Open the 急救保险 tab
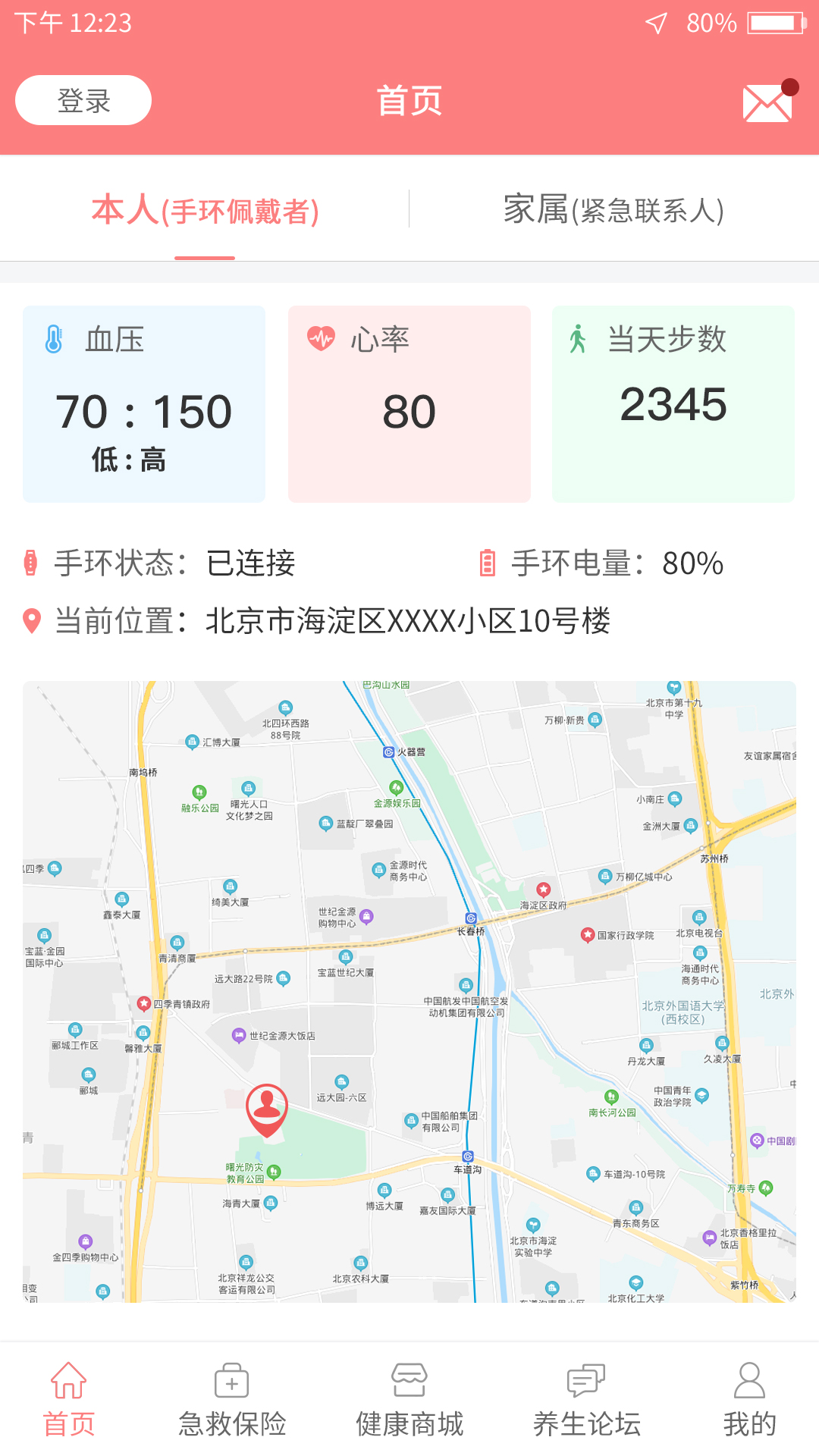 coord(232,1400)
